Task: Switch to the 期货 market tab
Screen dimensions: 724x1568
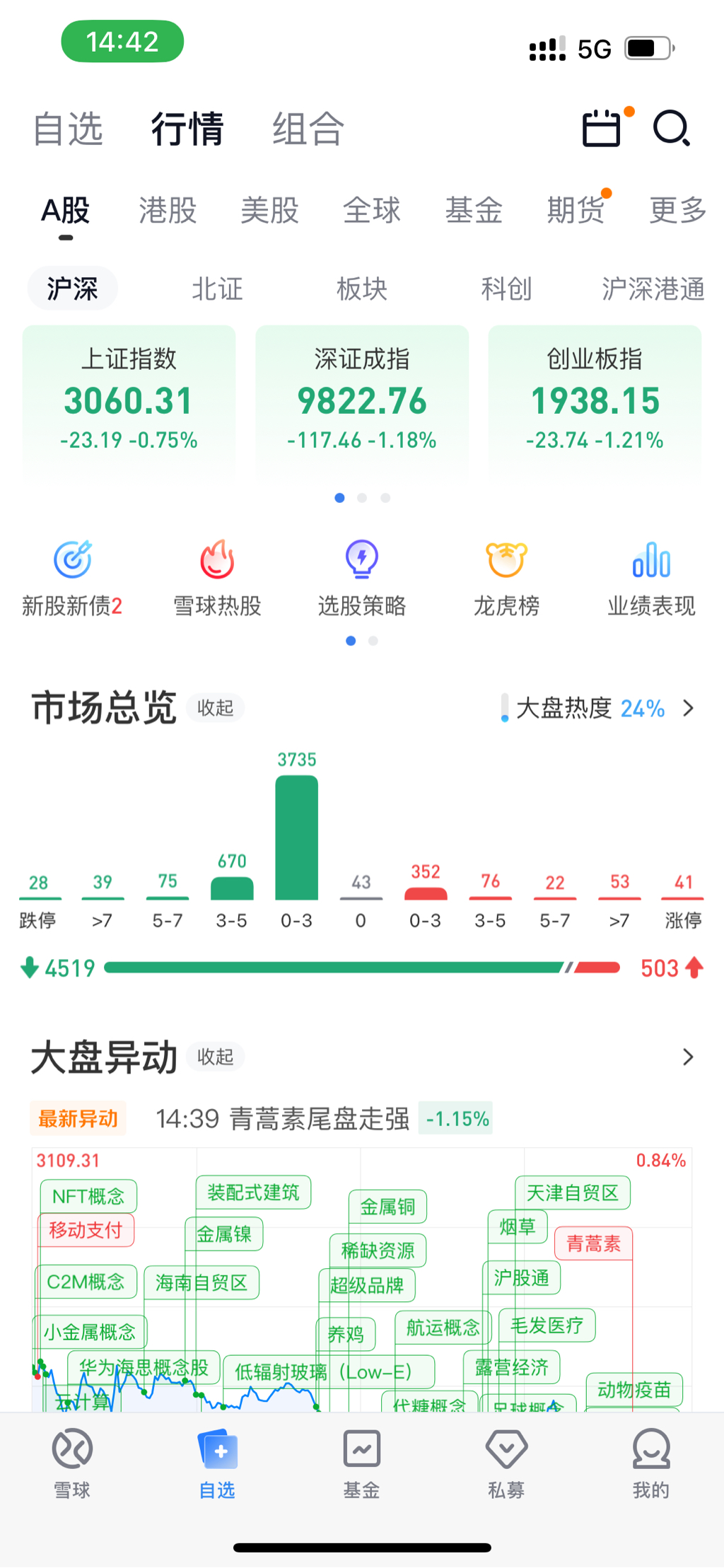Action: pos(576,210)
